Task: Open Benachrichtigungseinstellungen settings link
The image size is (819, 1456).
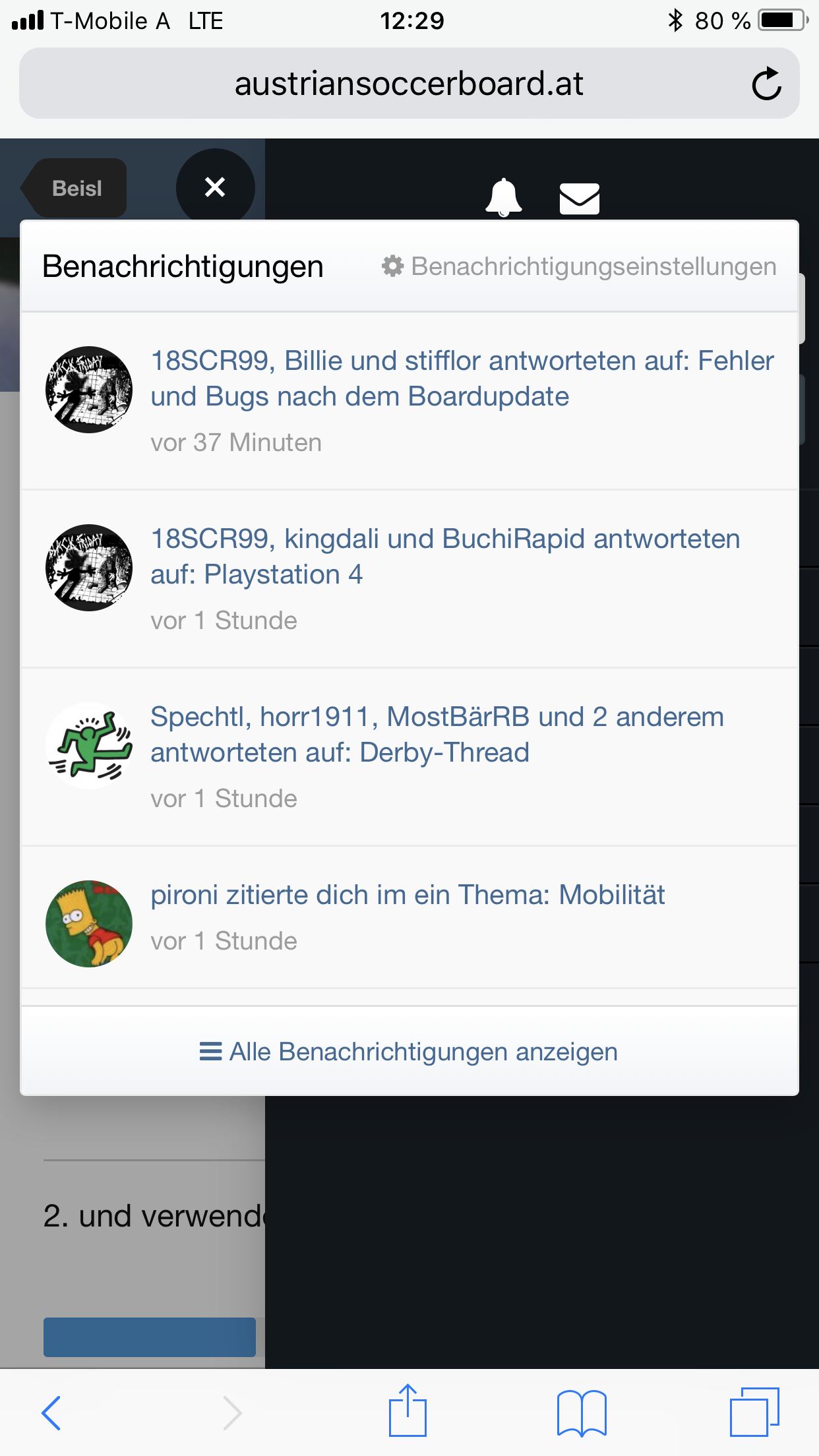Action: click(x=579, y=266)
